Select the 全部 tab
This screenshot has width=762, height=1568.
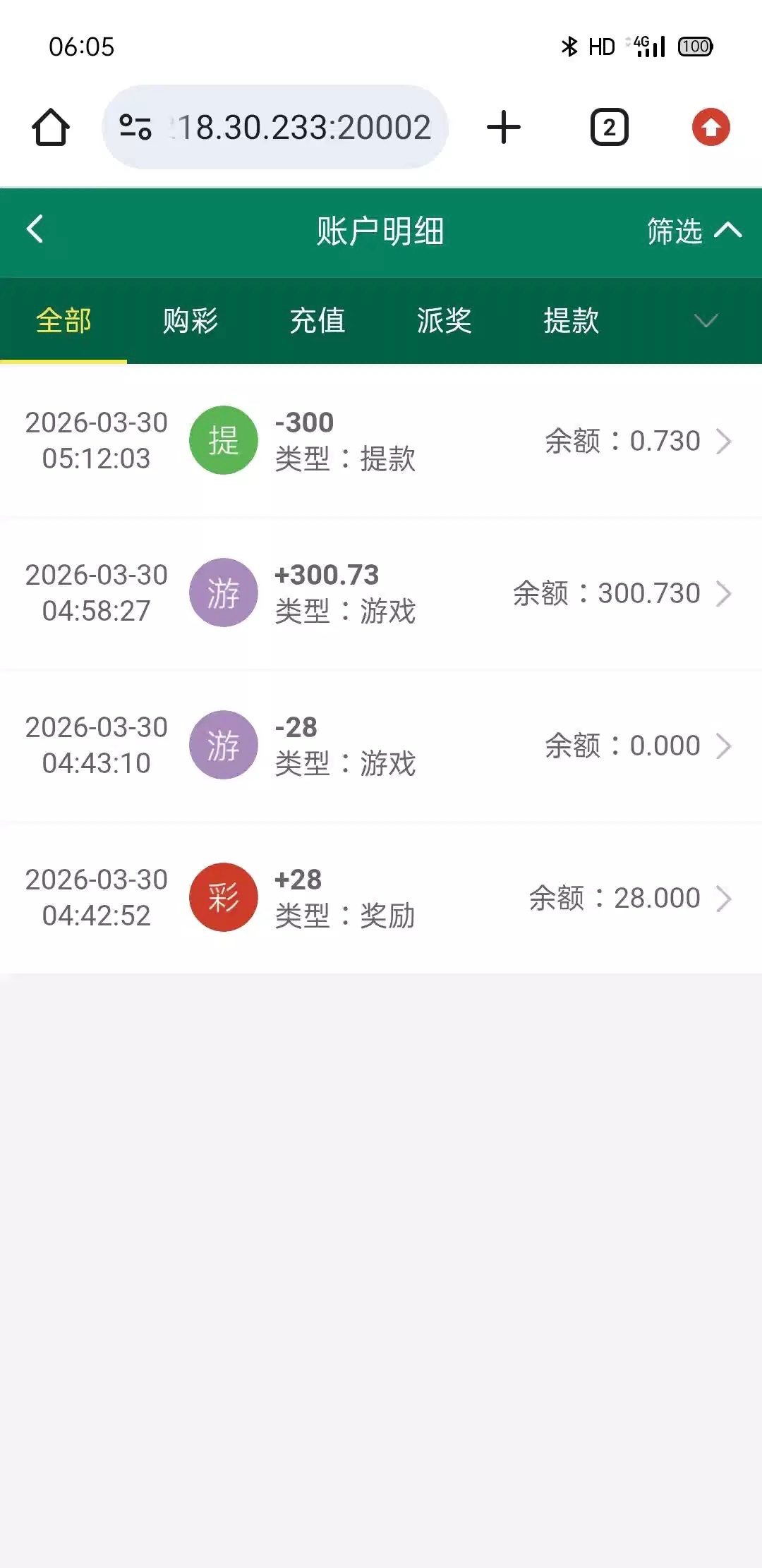click(64, 321)
